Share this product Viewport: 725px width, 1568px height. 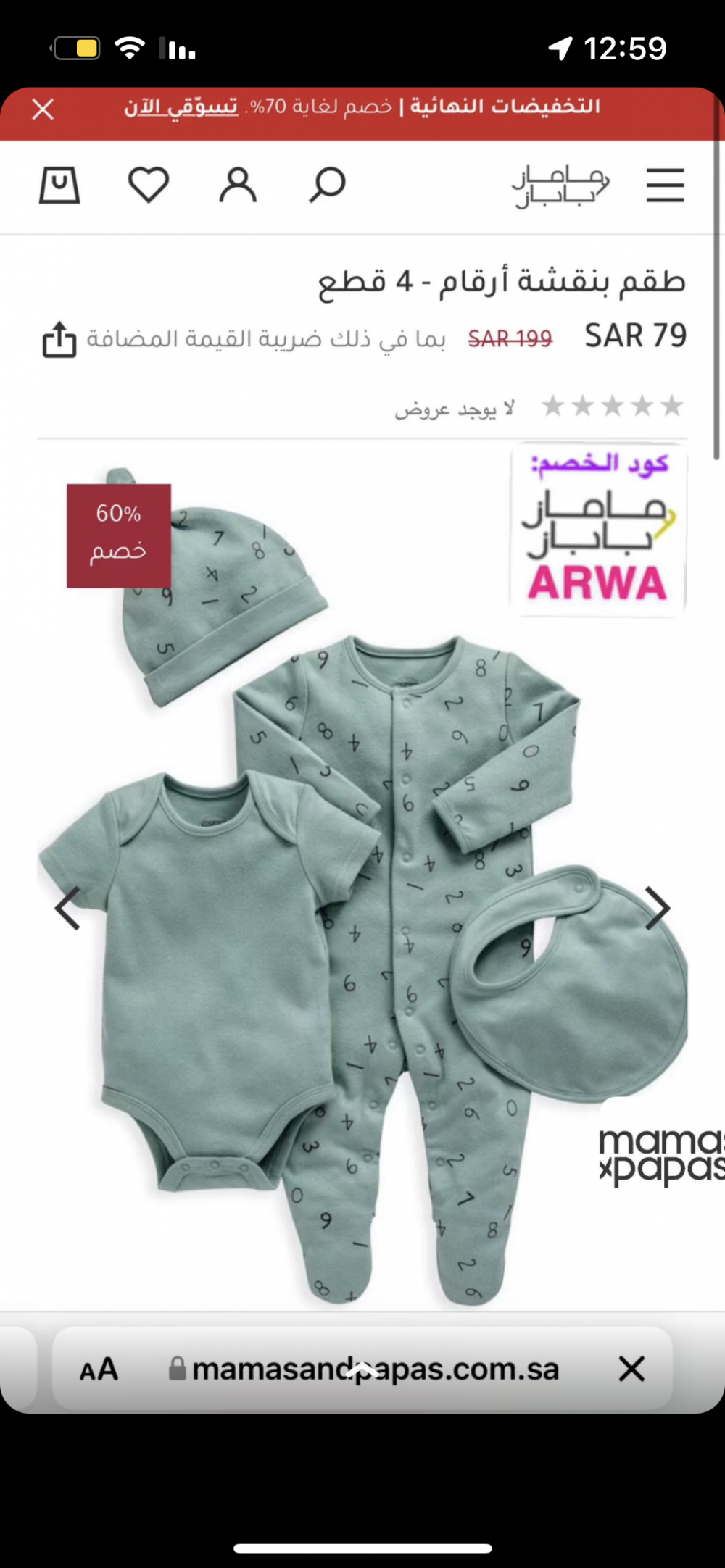click(59, 339)
